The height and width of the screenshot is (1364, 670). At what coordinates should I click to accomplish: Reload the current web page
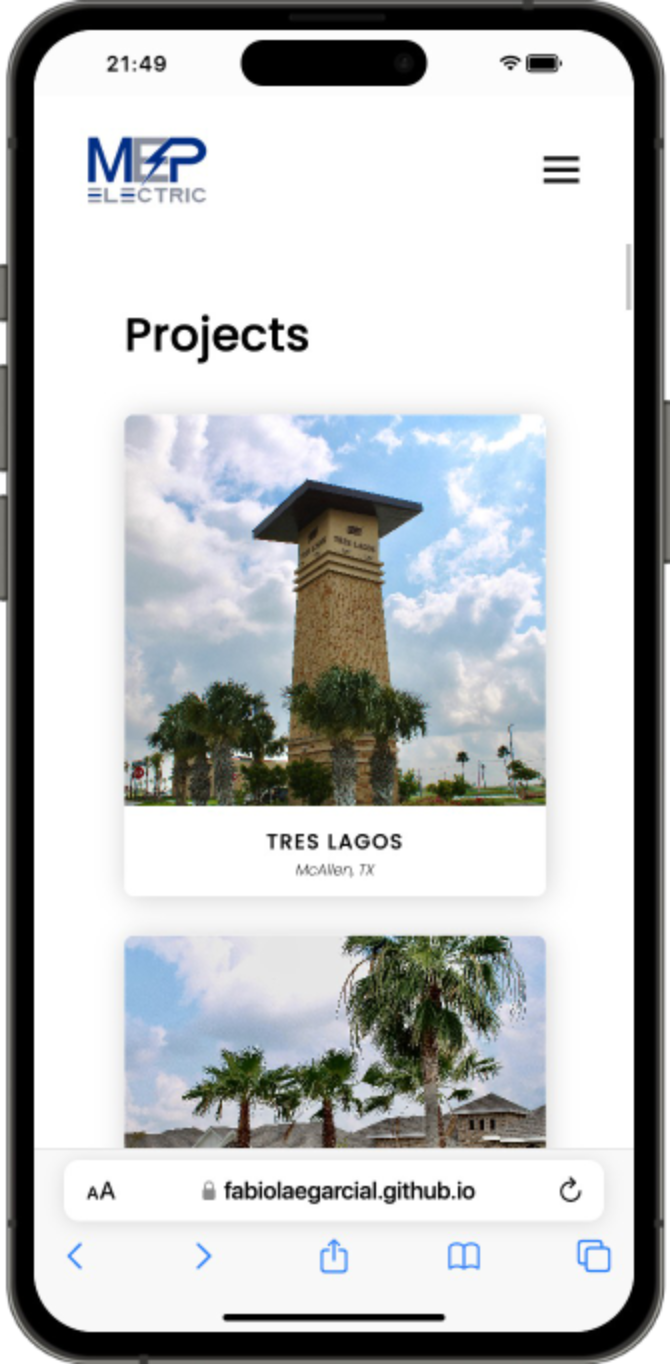570,1190
